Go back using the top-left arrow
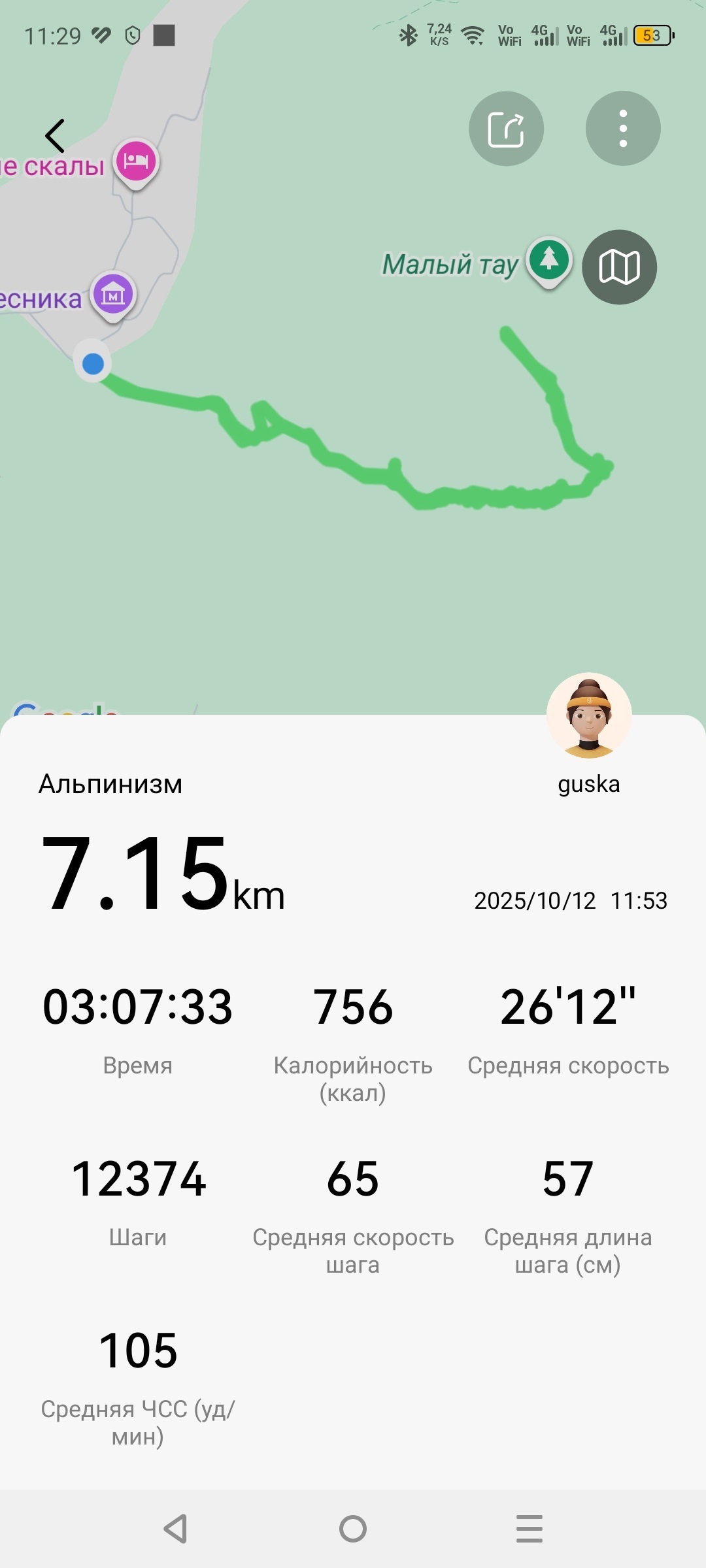The height and width of the screenshot is (1568, 706). 55,136
